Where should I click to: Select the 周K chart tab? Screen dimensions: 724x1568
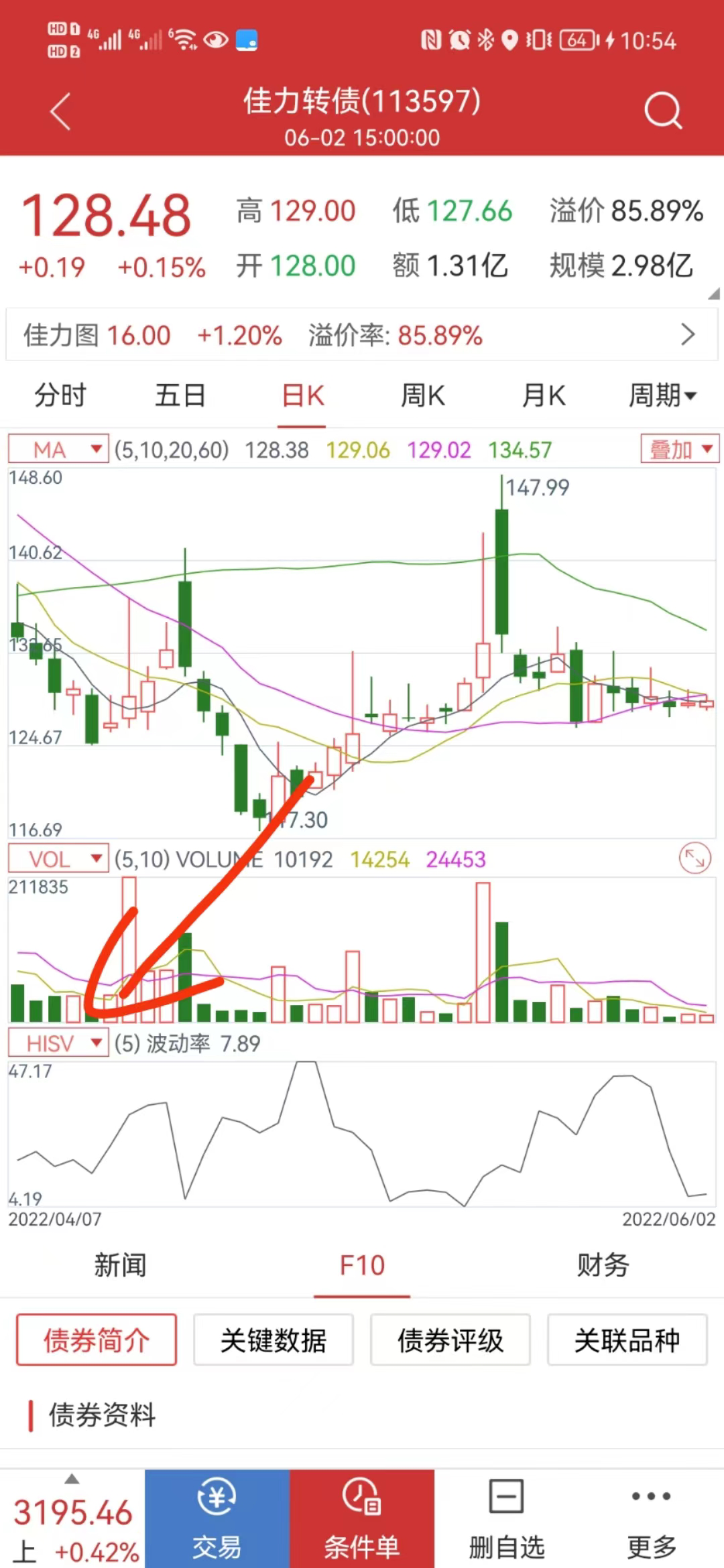click(422, 395)
